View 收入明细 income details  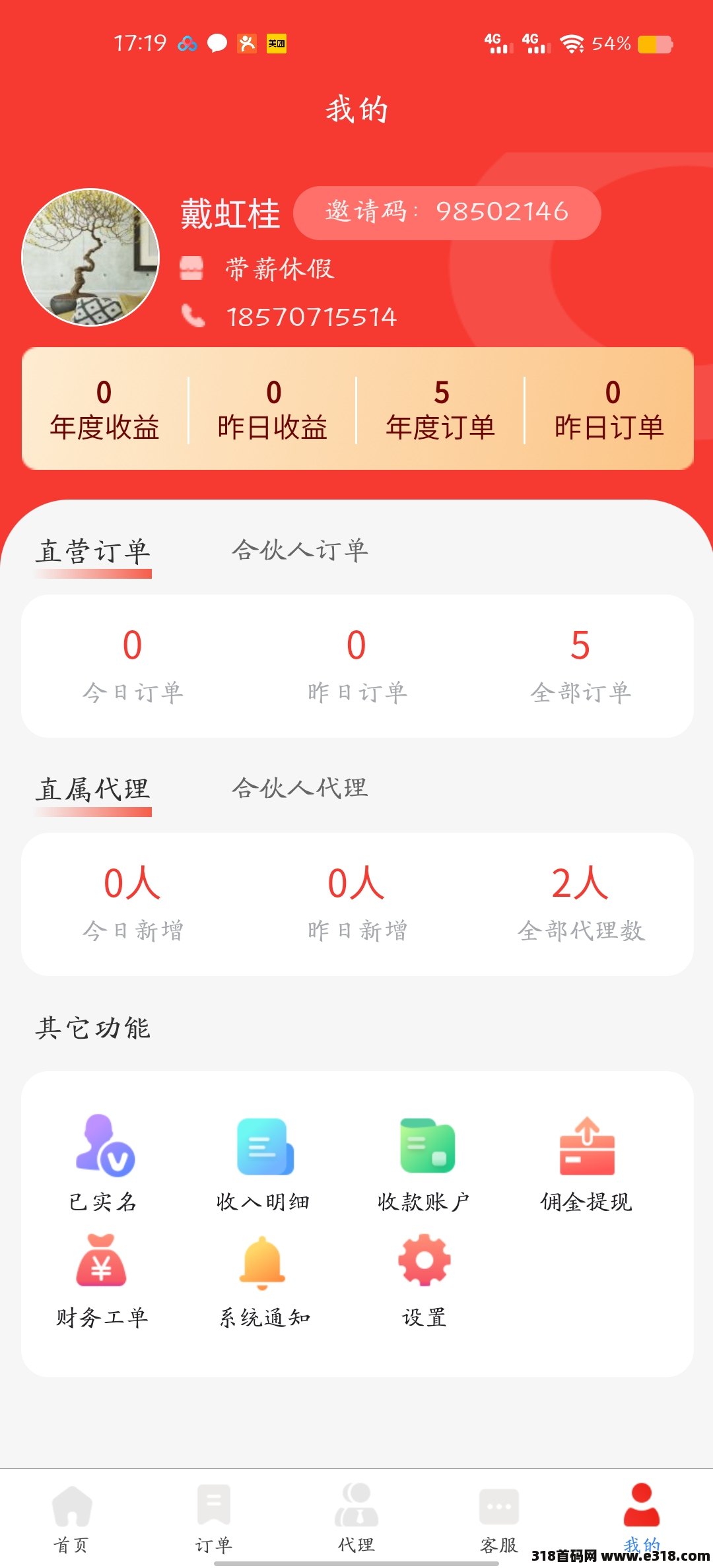[264, 1163]
